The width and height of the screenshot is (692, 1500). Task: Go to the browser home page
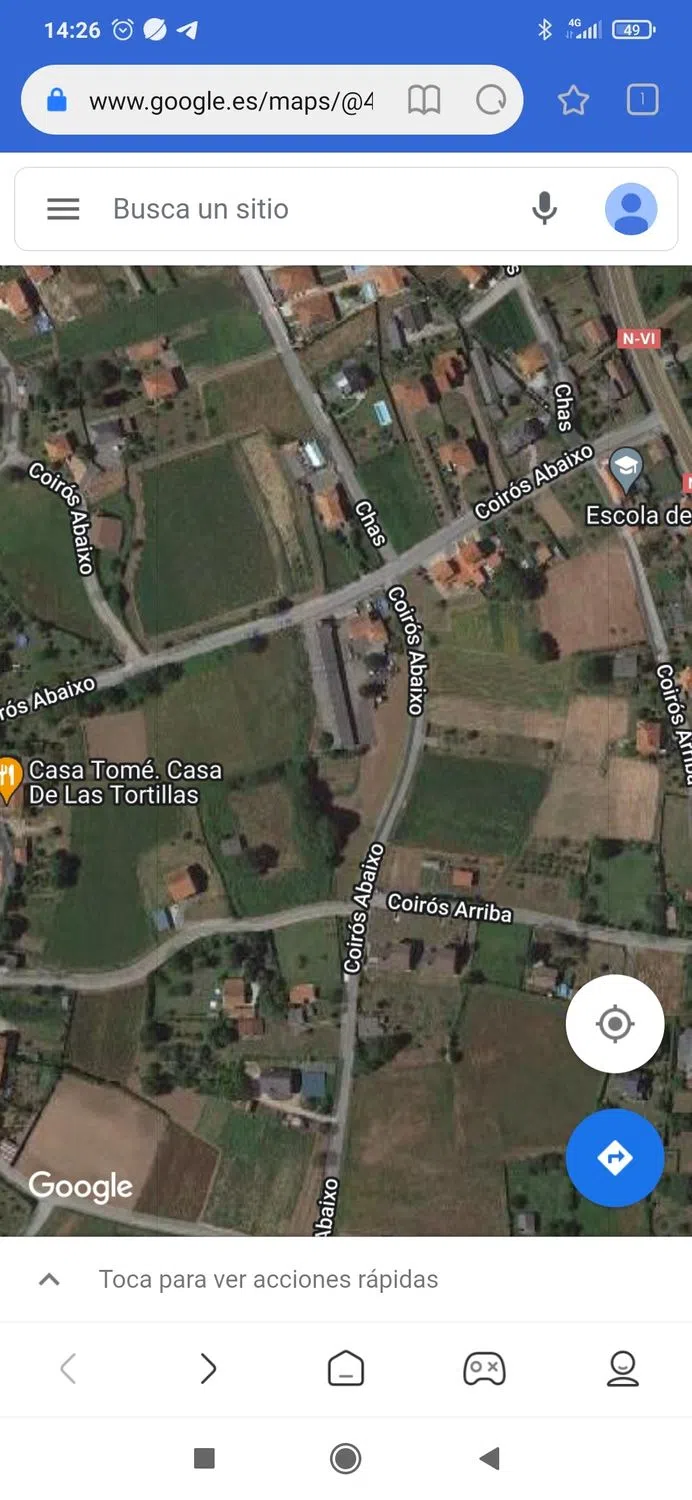coord(346,1368)
